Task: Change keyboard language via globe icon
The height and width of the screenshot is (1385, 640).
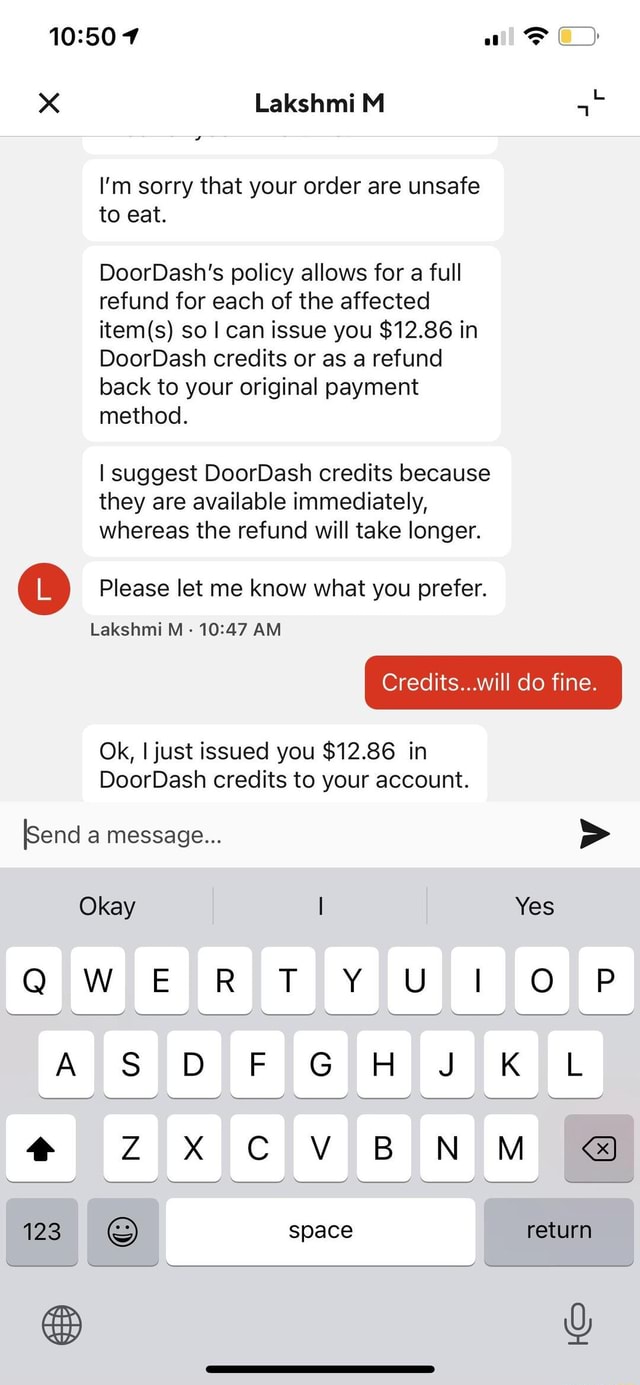Action: 62,1326
